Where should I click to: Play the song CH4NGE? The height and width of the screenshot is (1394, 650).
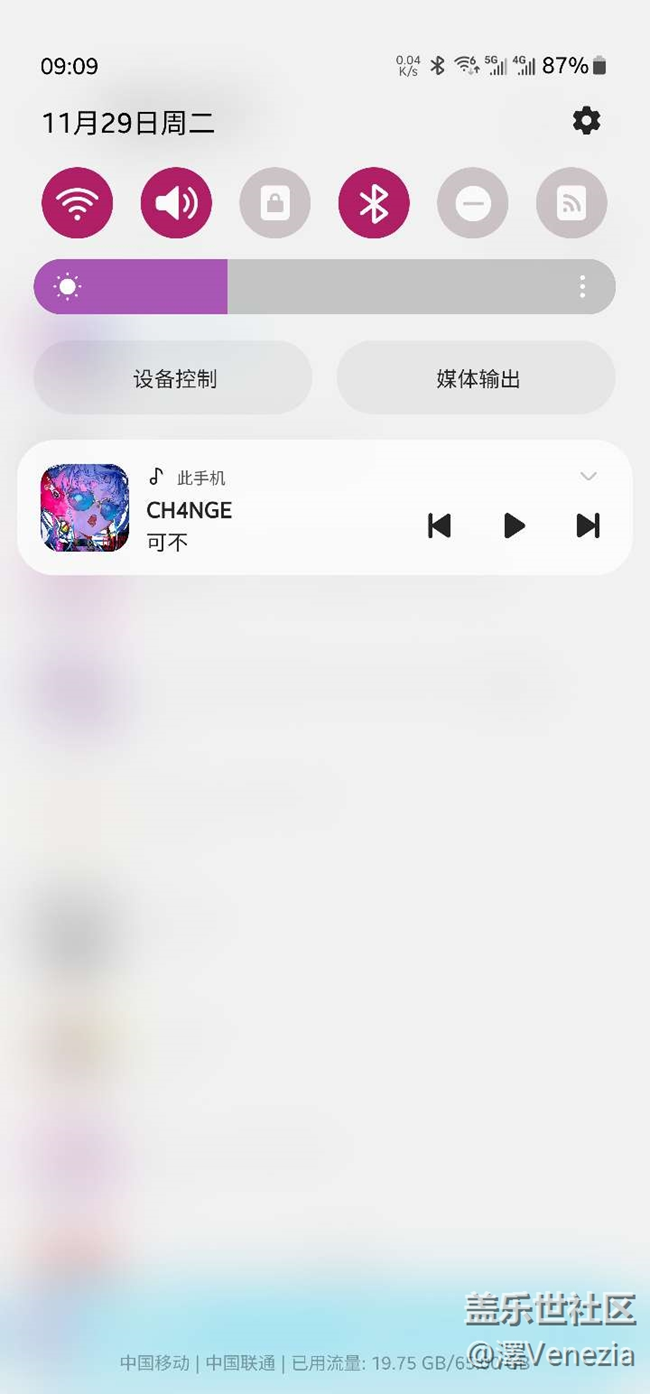pos(513,525)
